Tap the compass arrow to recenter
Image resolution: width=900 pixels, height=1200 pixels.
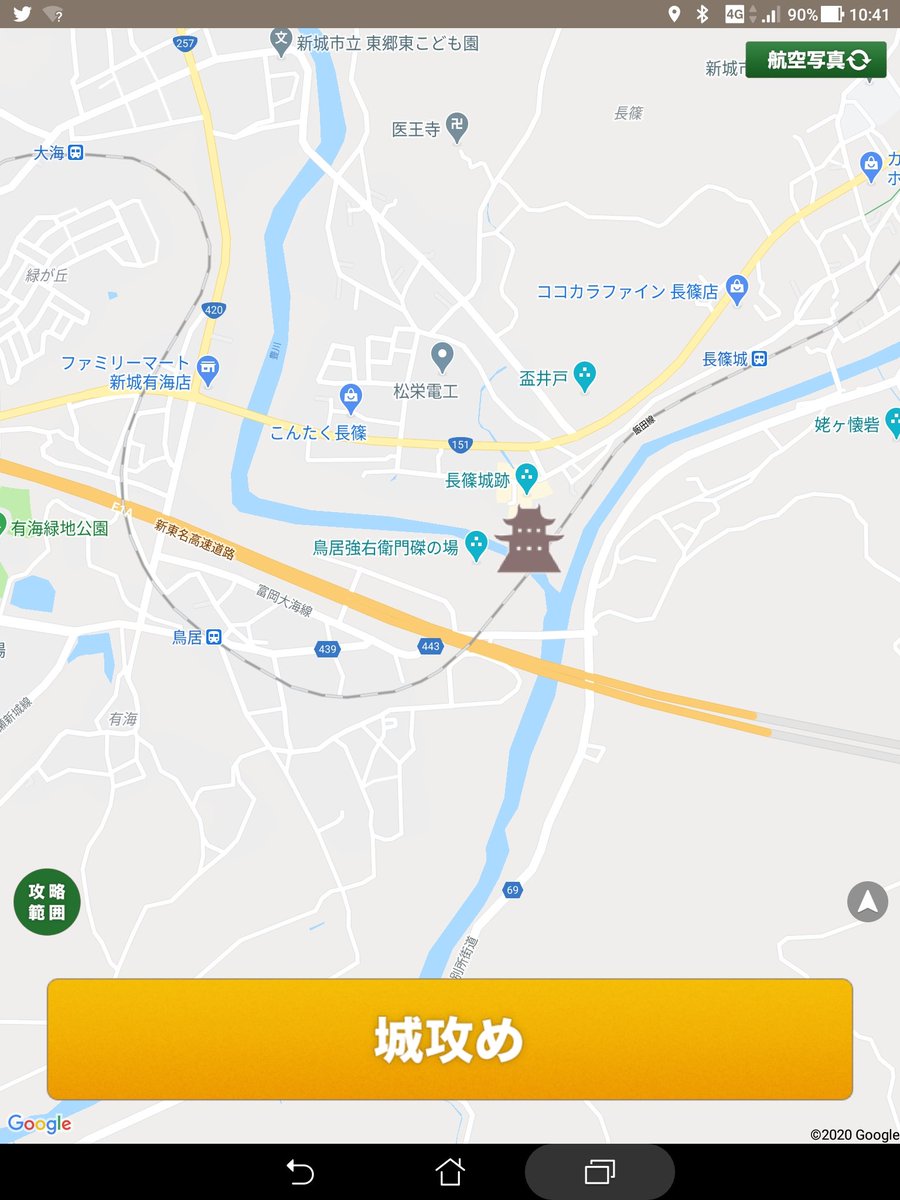(867, 902)
